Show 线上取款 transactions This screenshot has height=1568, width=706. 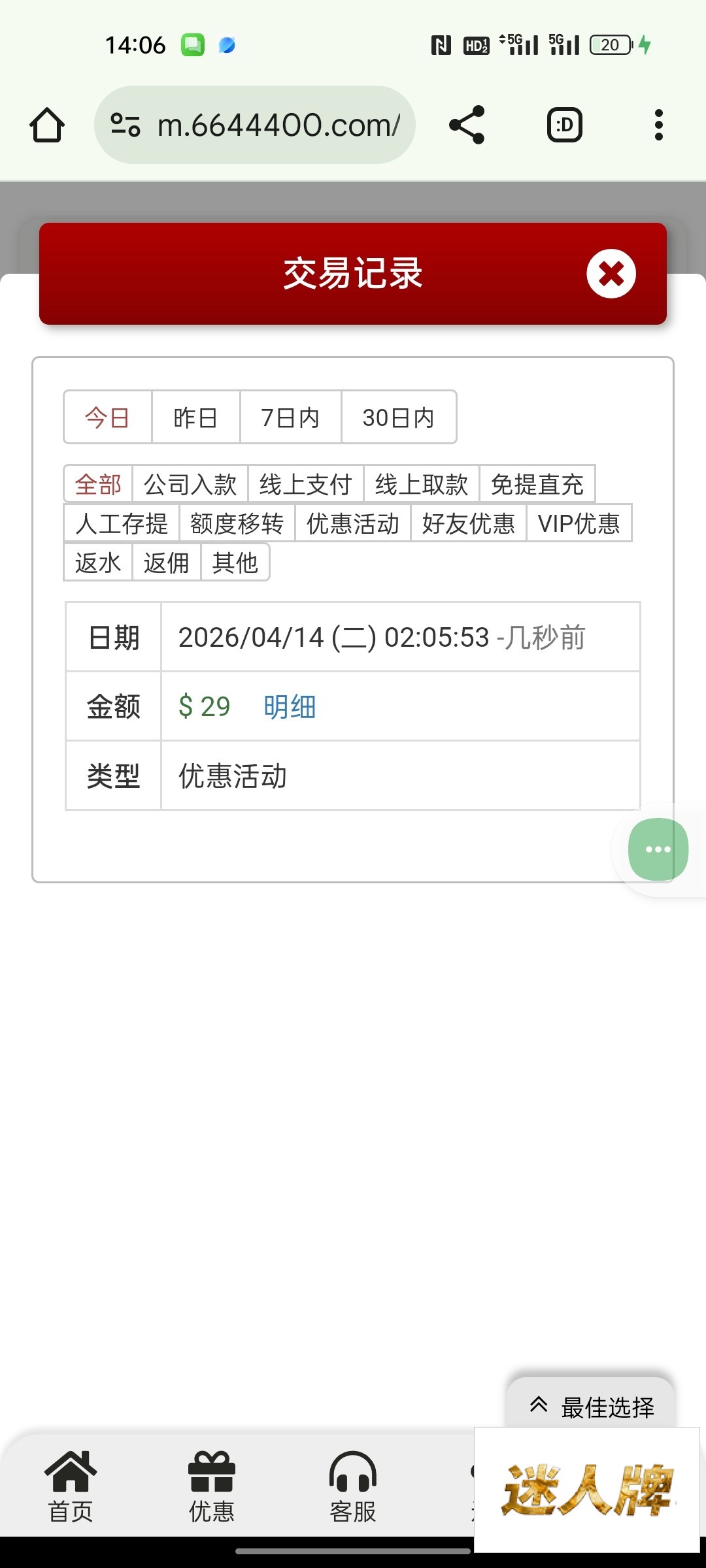pos(421,485)
